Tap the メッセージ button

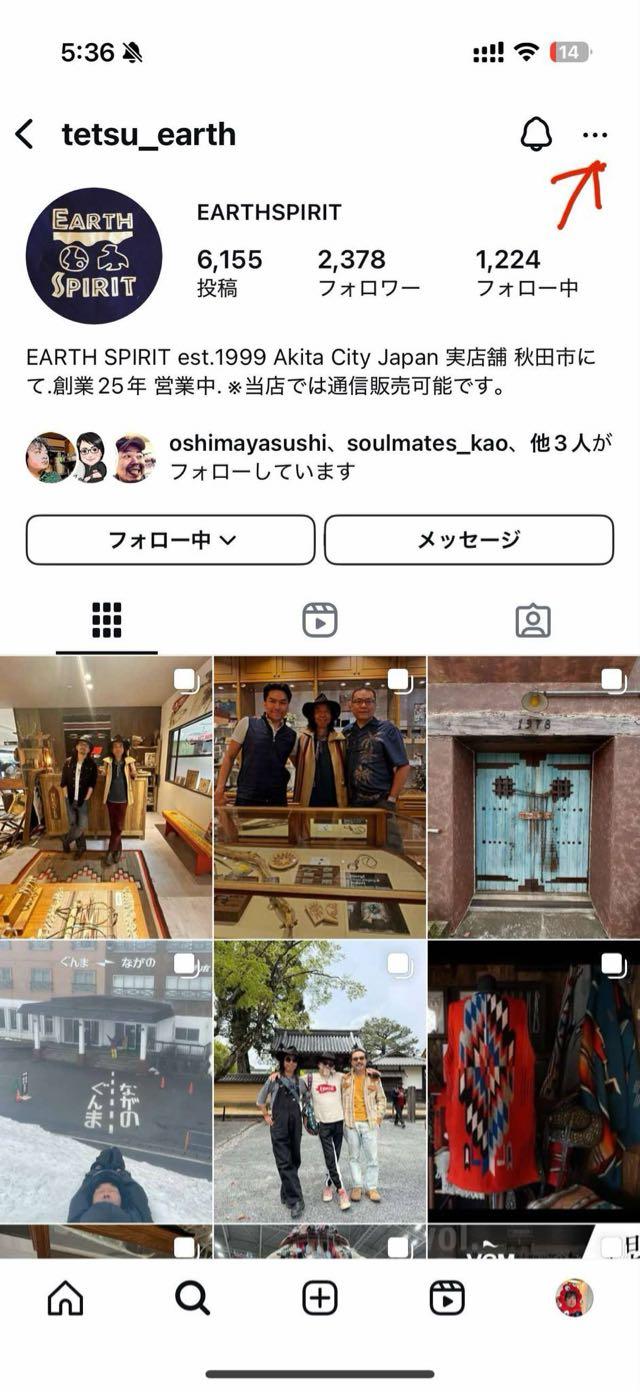point(468,540)
